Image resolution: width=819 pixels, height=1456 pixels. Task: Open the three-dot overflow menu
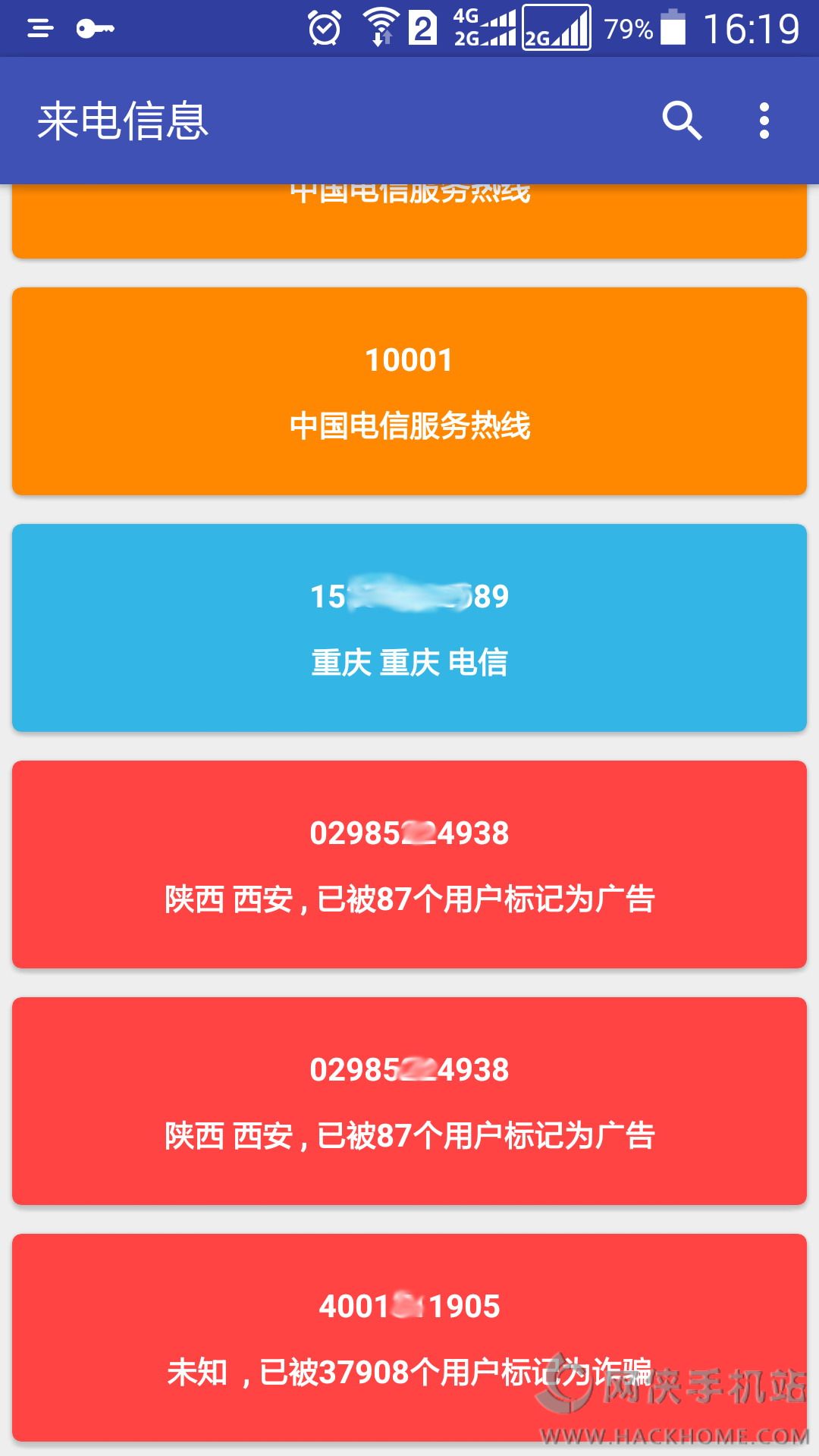click(764, 121)
